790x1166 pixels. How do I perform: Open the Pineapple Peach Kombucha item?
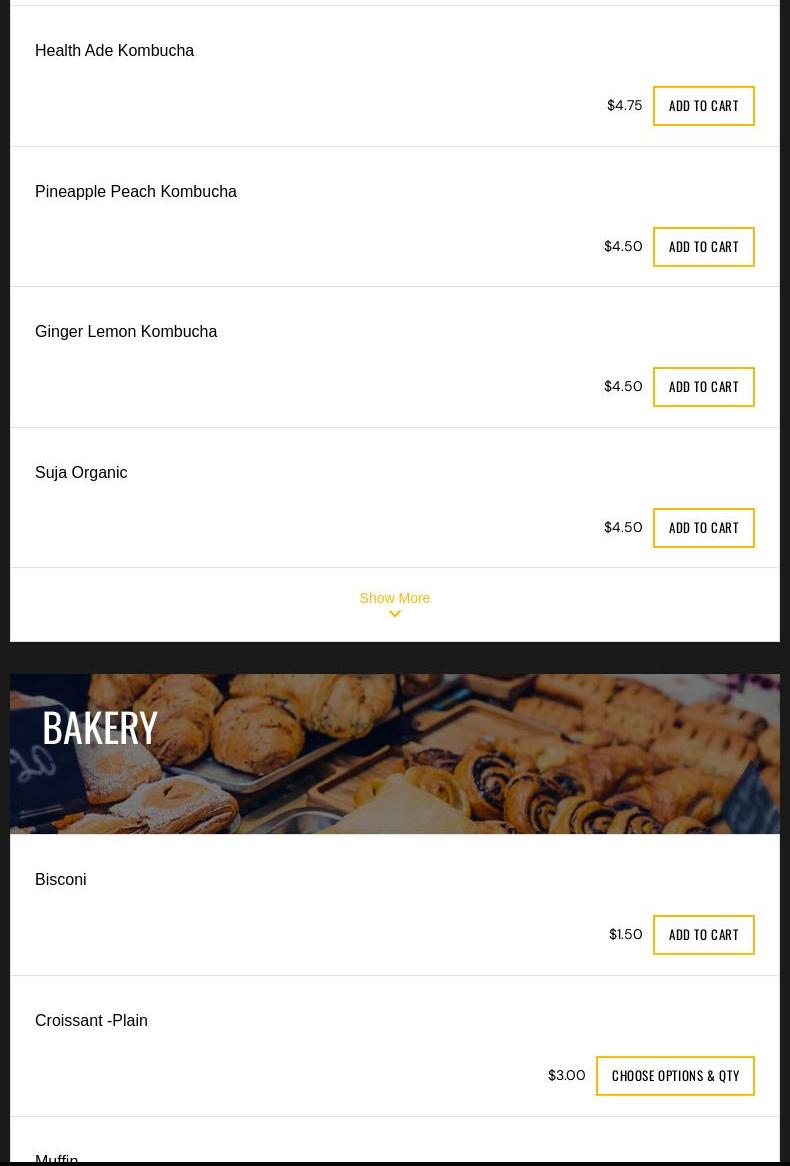[x=135, y=192]
